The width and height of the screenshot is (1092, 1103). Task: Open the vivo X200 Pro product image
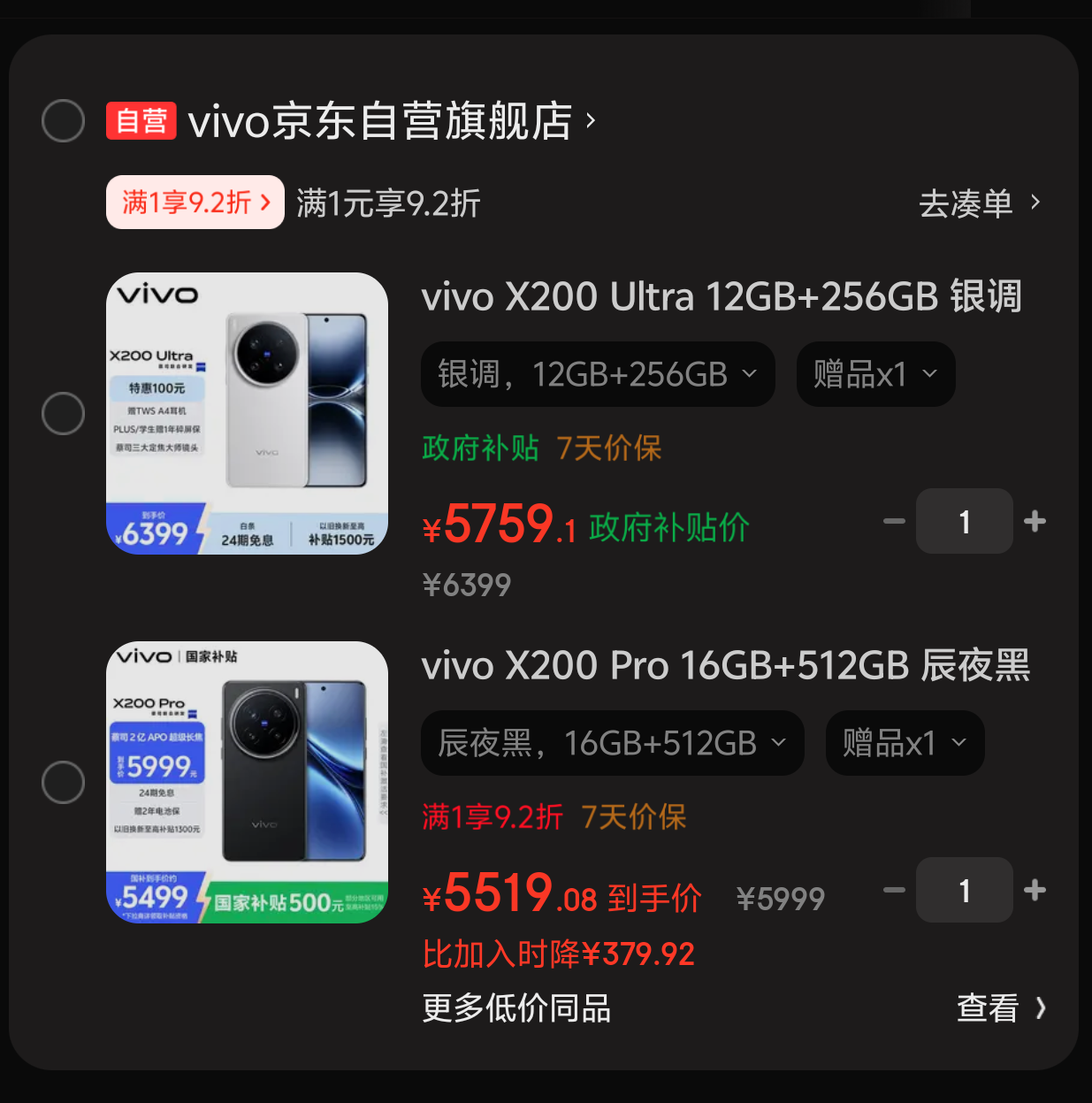tap(247, 782)
